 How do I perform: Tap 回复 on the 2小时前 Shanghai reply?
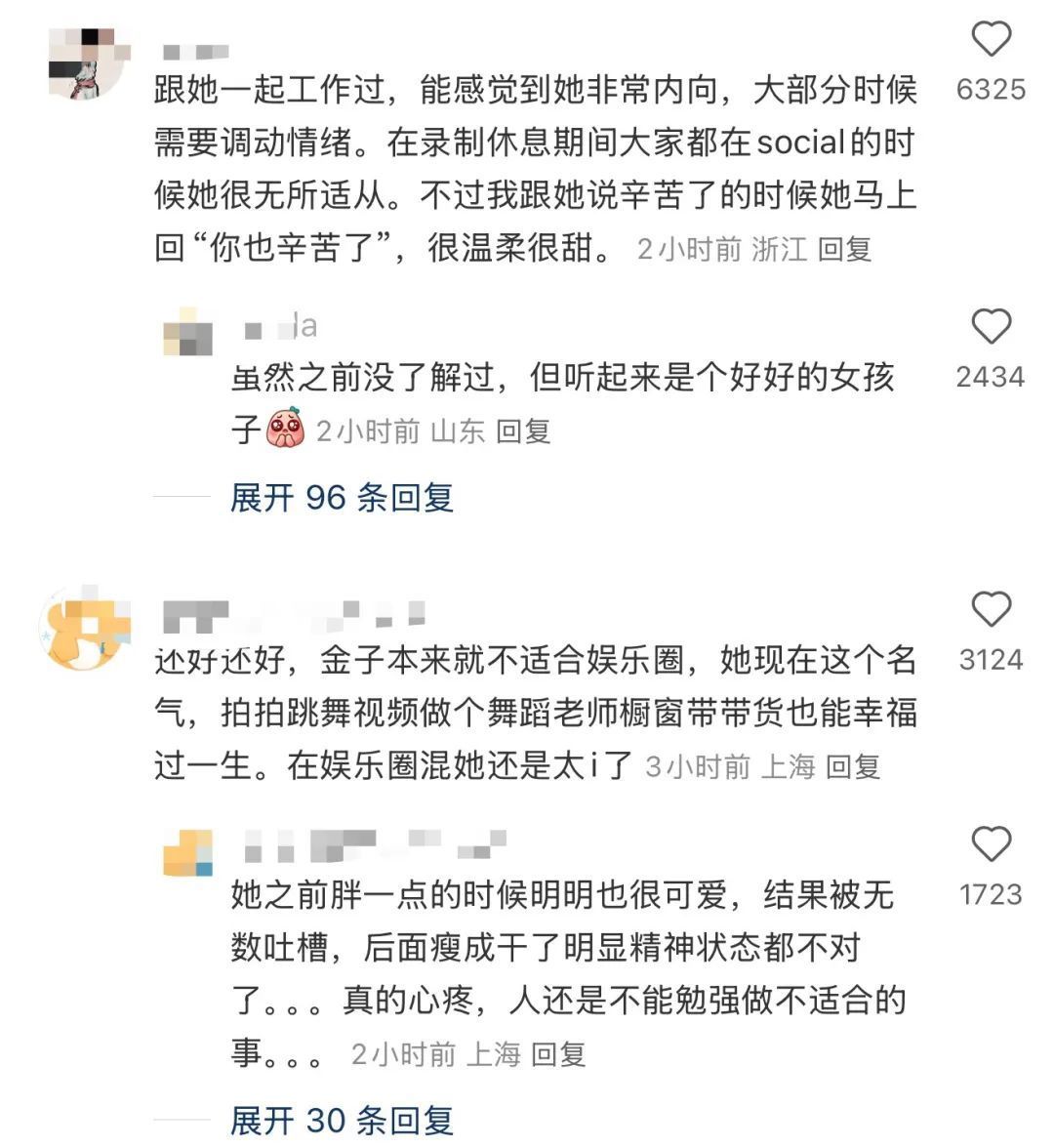[x=558, y=1054]
